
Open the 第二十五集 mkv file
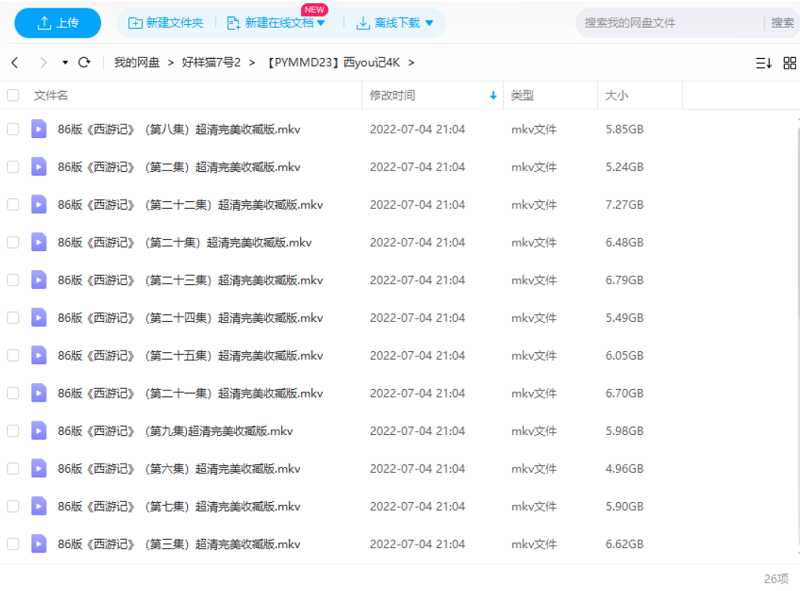(x=190, y=355)
